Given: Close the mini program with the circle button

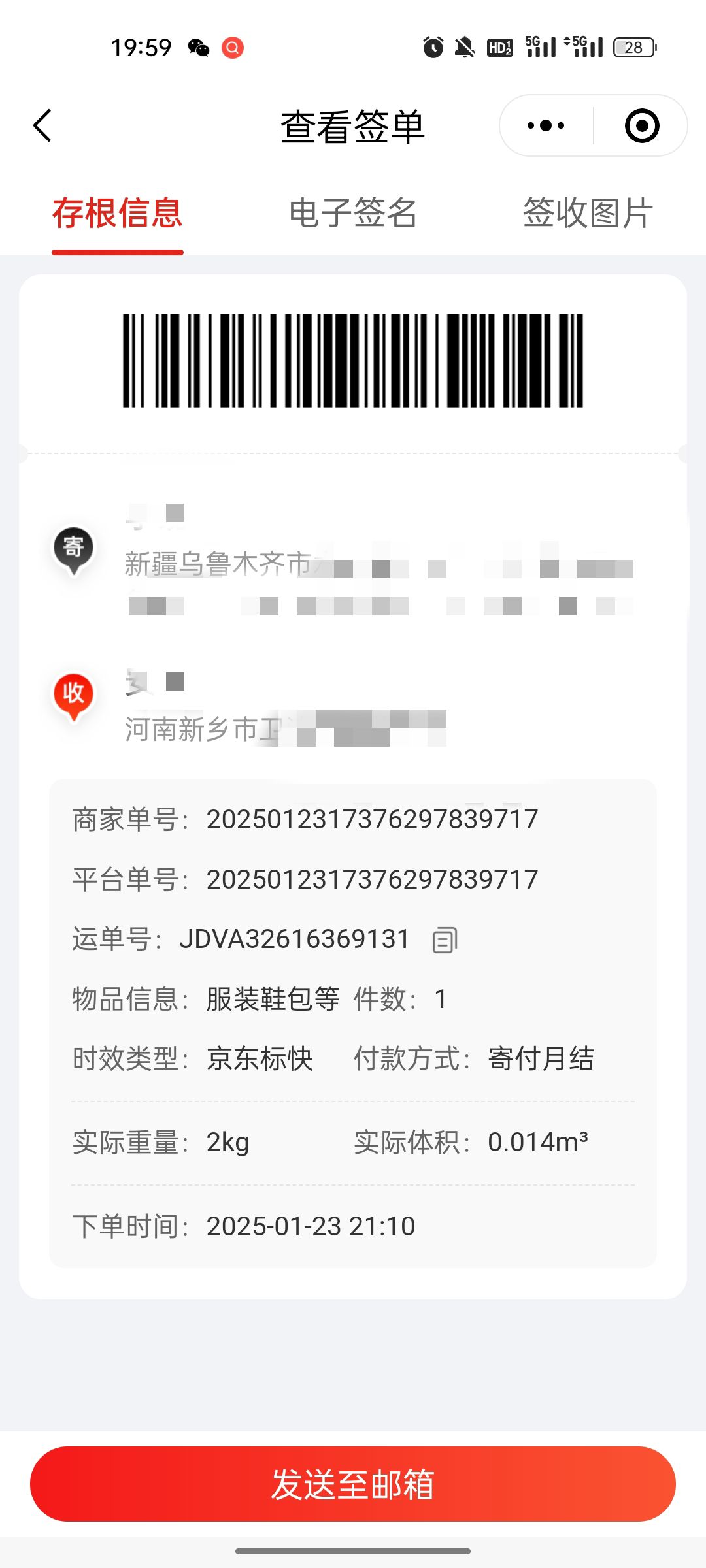Looking at the screenshot, I should (642, 125).
